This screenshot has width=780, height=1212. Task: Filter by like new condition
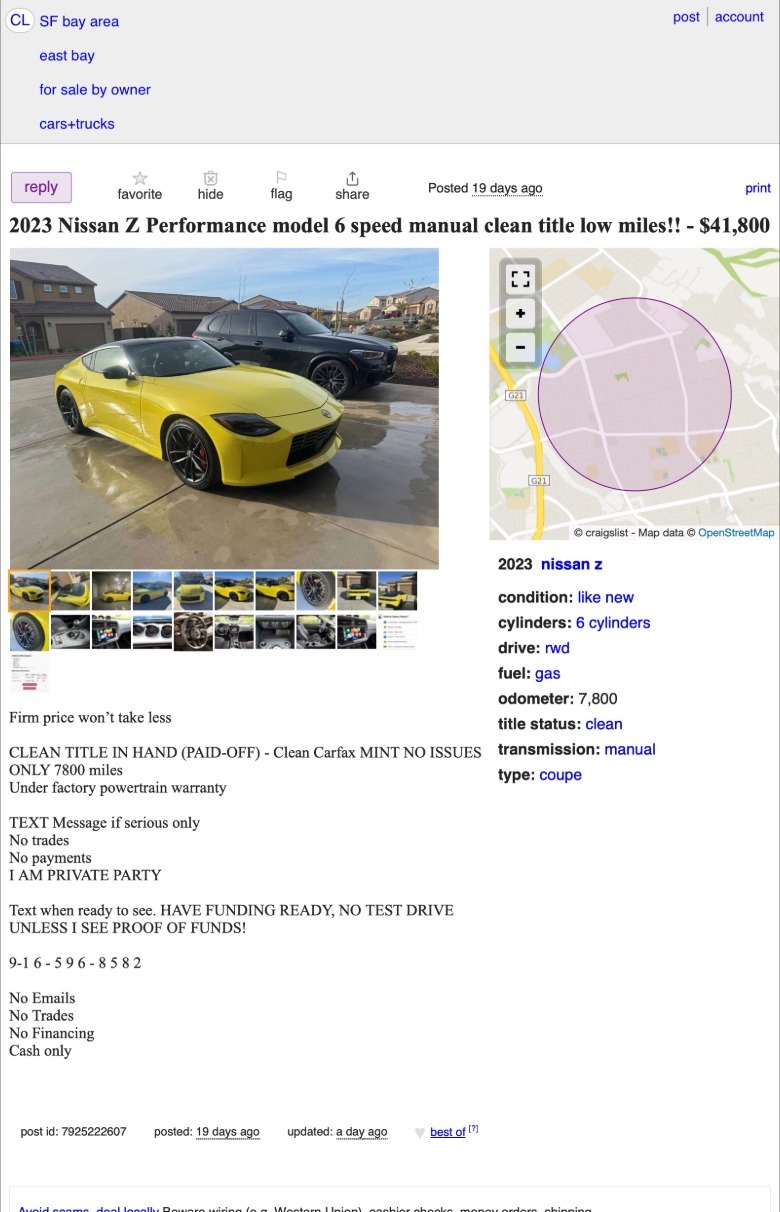tap(605, 597)
